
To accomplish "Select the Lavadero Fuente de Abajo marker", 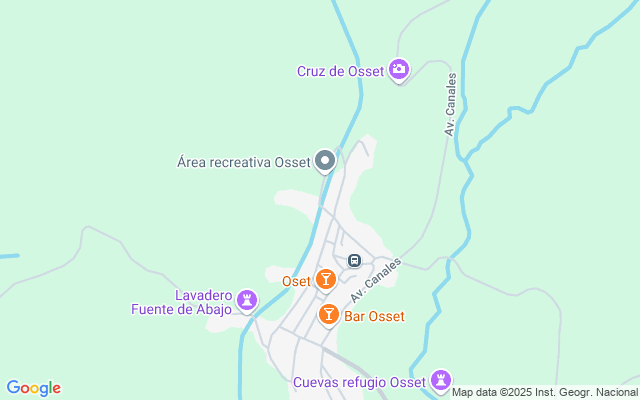I will point(247,299).
